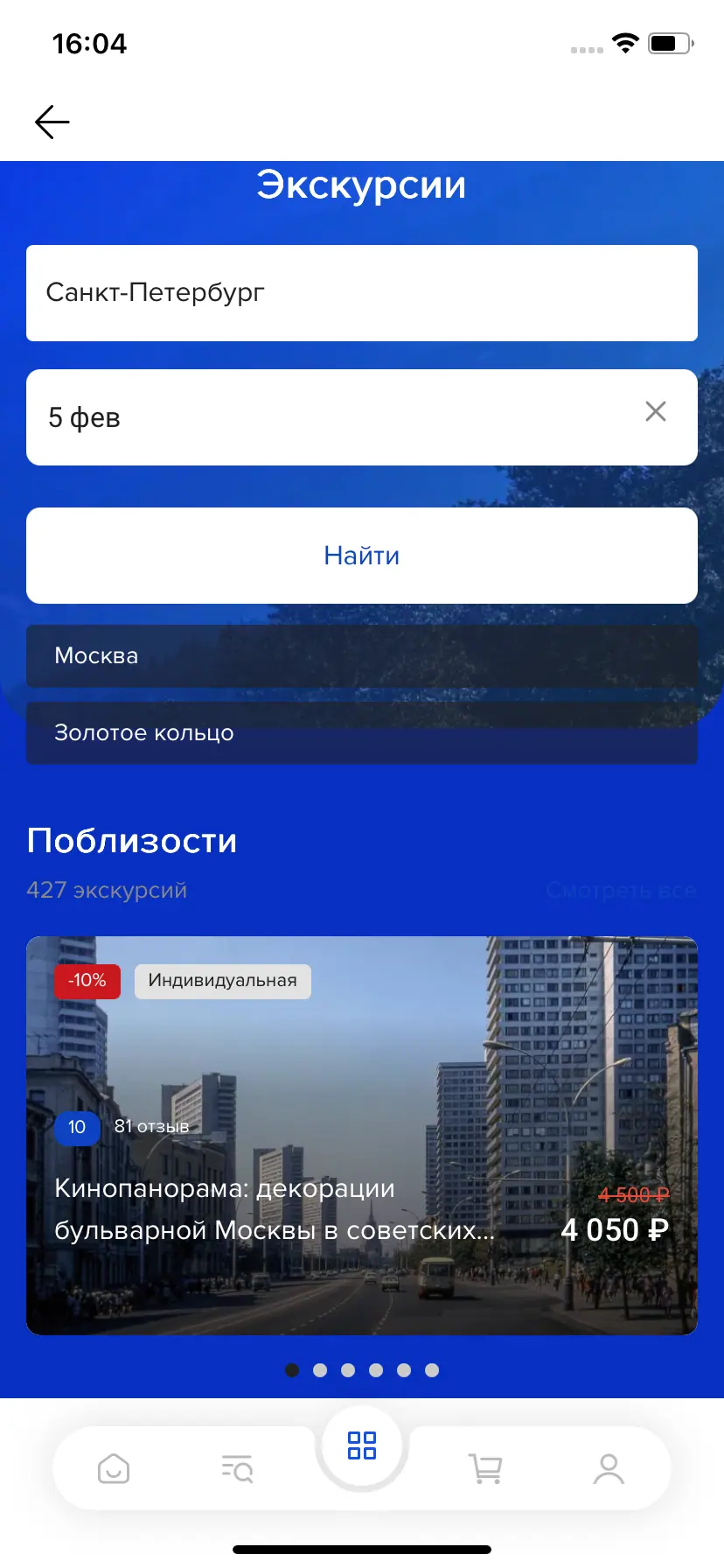Screen dimensions: 724x1568
Task: Open the shopping cart tab
Action: point(485,1468)
